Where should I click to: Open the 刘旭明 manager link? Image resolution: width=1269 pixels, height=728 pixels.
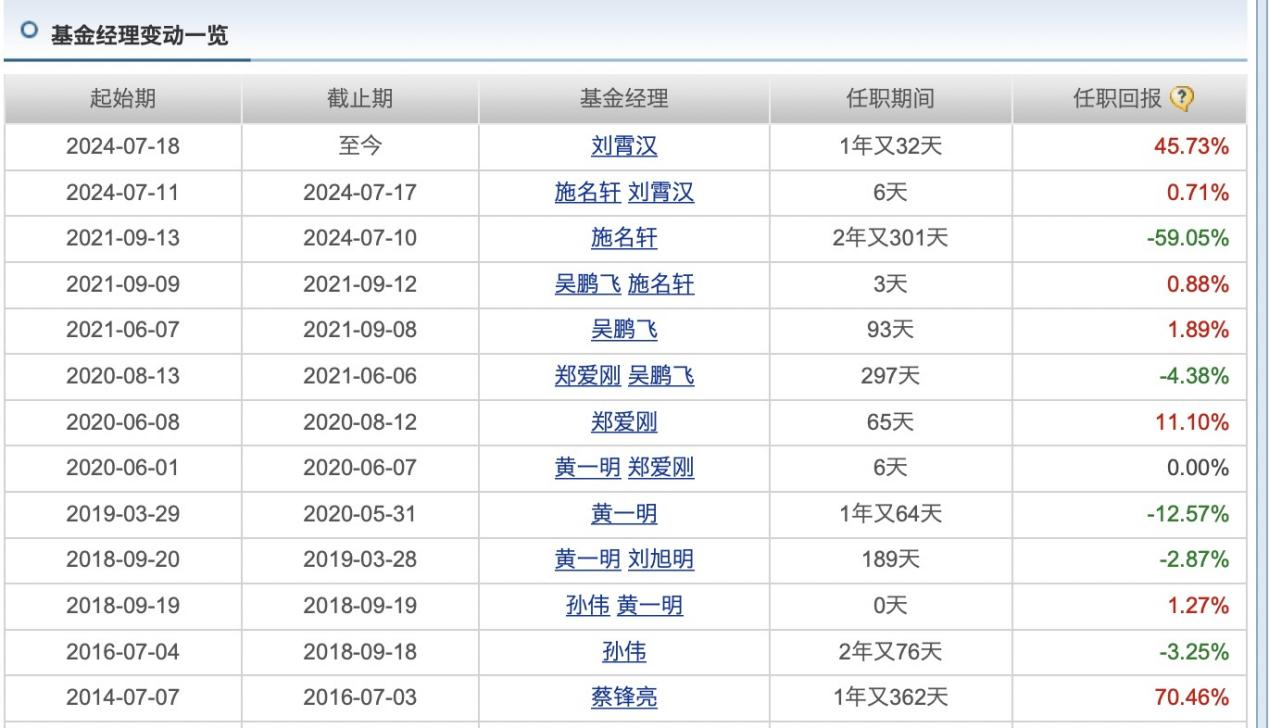(661, 559)
